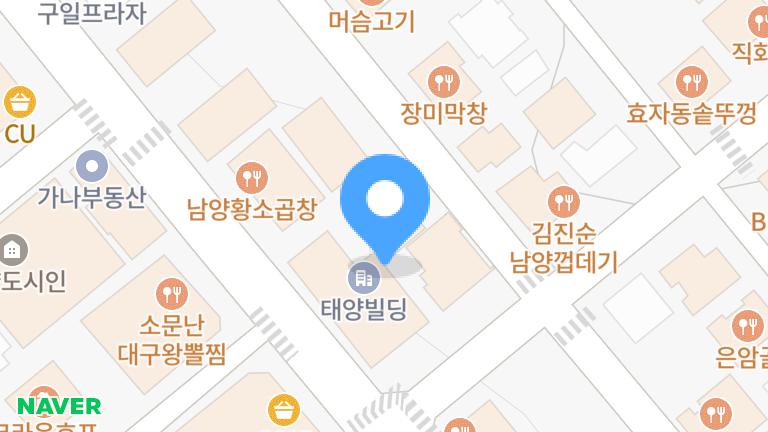The image size is (768, 432).
Task: Tap the 김진순 남양껍데기 restaurant marker
Action: click(x=564, y=203)
